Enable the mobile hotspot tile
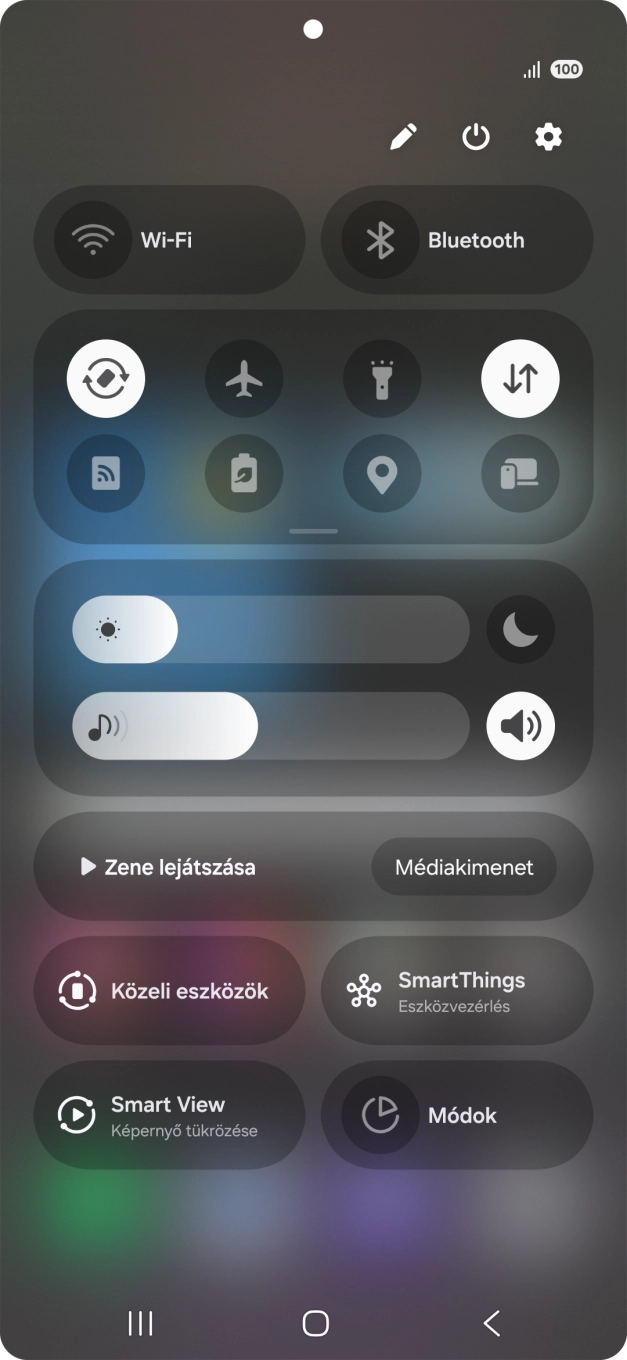This screenshot has height=1360, width=627. tap(106, 474)
